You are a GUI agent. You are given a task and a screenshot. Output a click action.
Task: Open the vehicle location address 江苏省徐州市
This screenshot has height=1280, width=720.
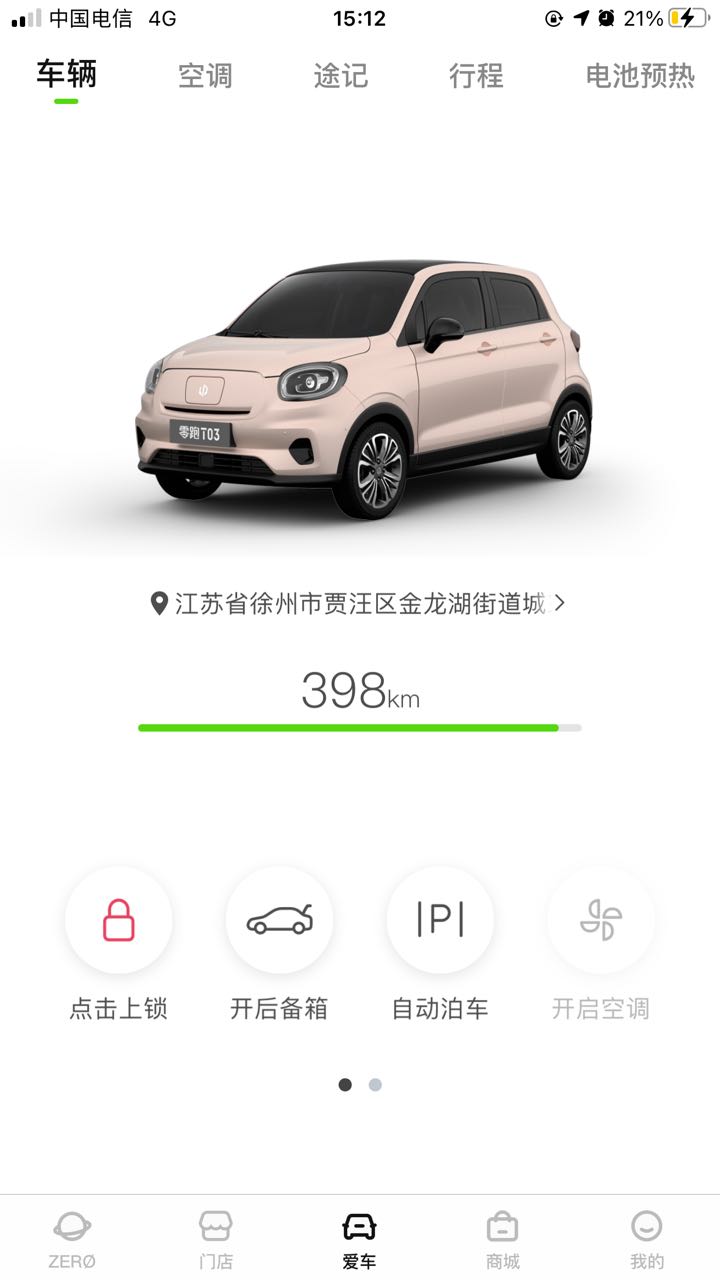point(358,604)
